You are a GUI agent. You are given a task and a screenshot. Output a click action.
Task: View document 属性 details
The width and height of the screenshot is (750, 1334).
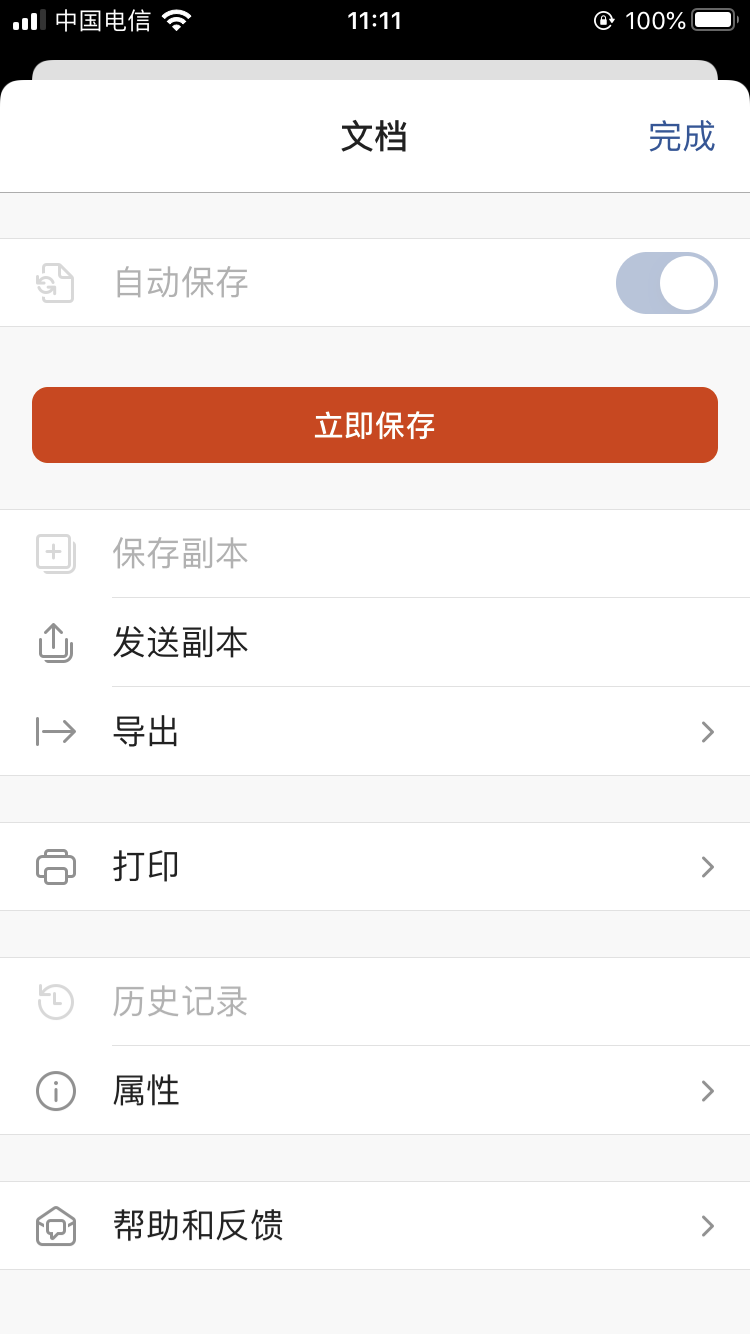[x=375, y=1090]
